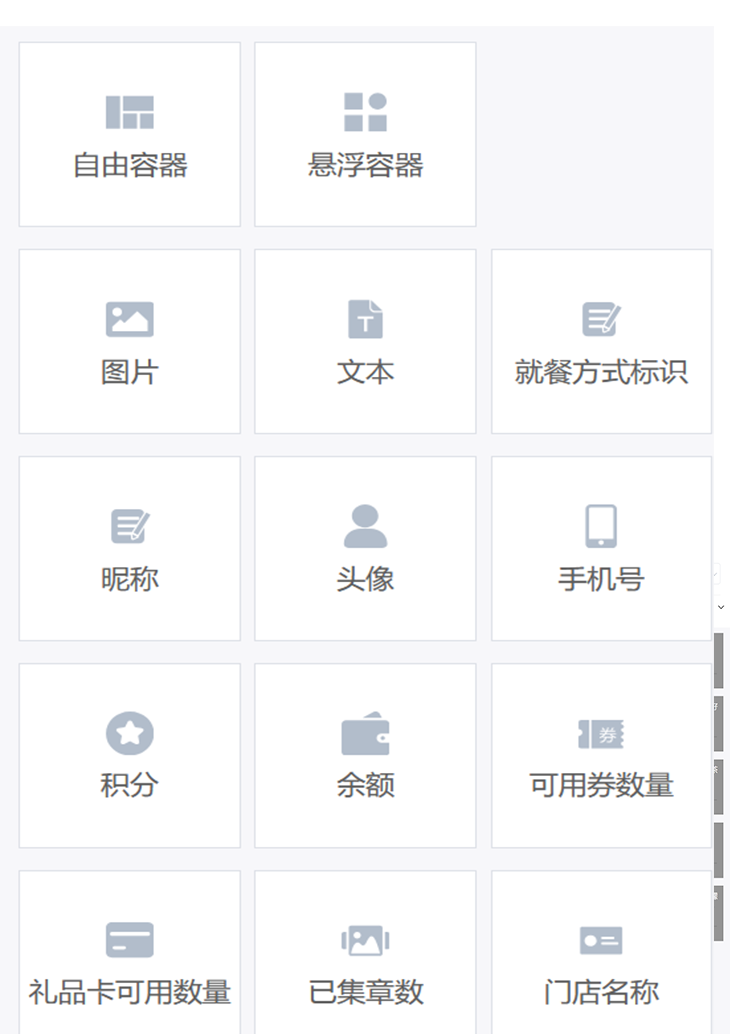Pick the 余额 component

coord(365,756)
